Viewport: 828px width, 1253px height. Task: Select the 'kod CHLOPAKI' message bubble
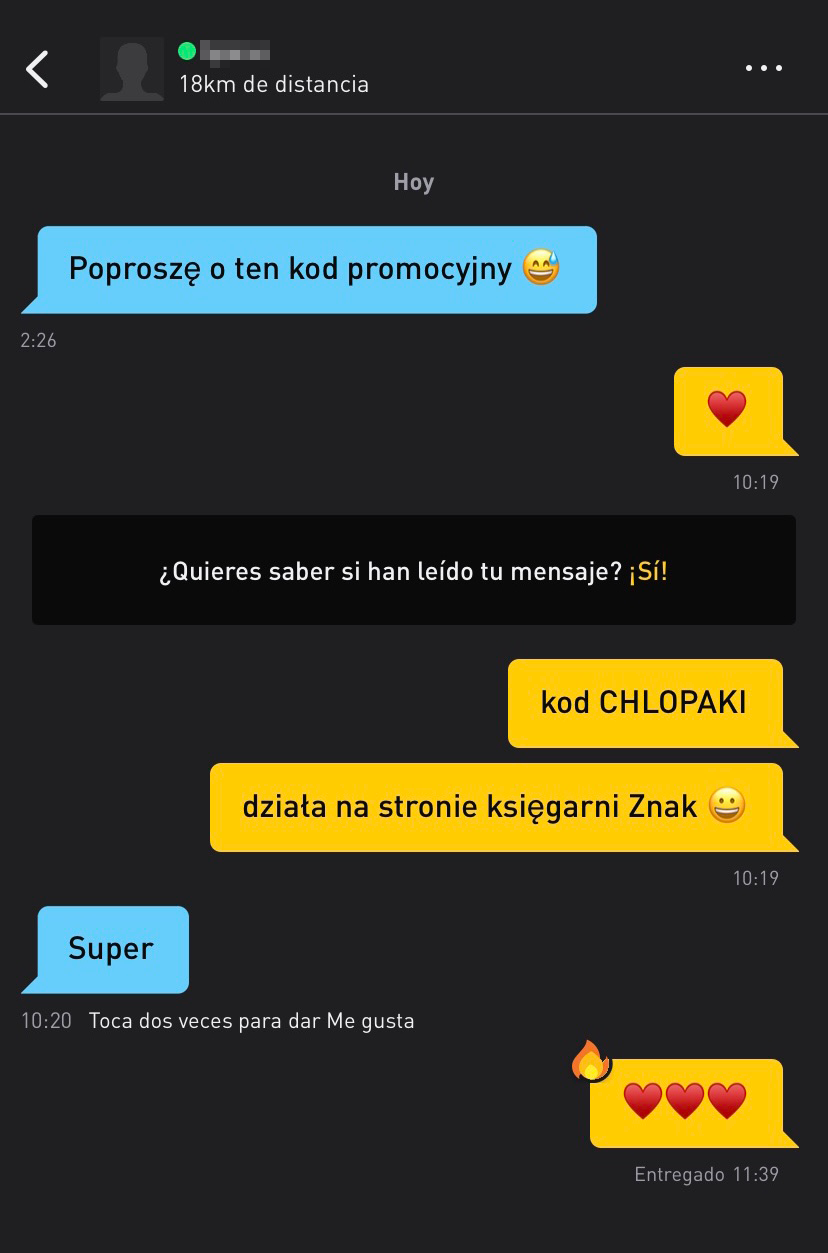click(644, 702)
